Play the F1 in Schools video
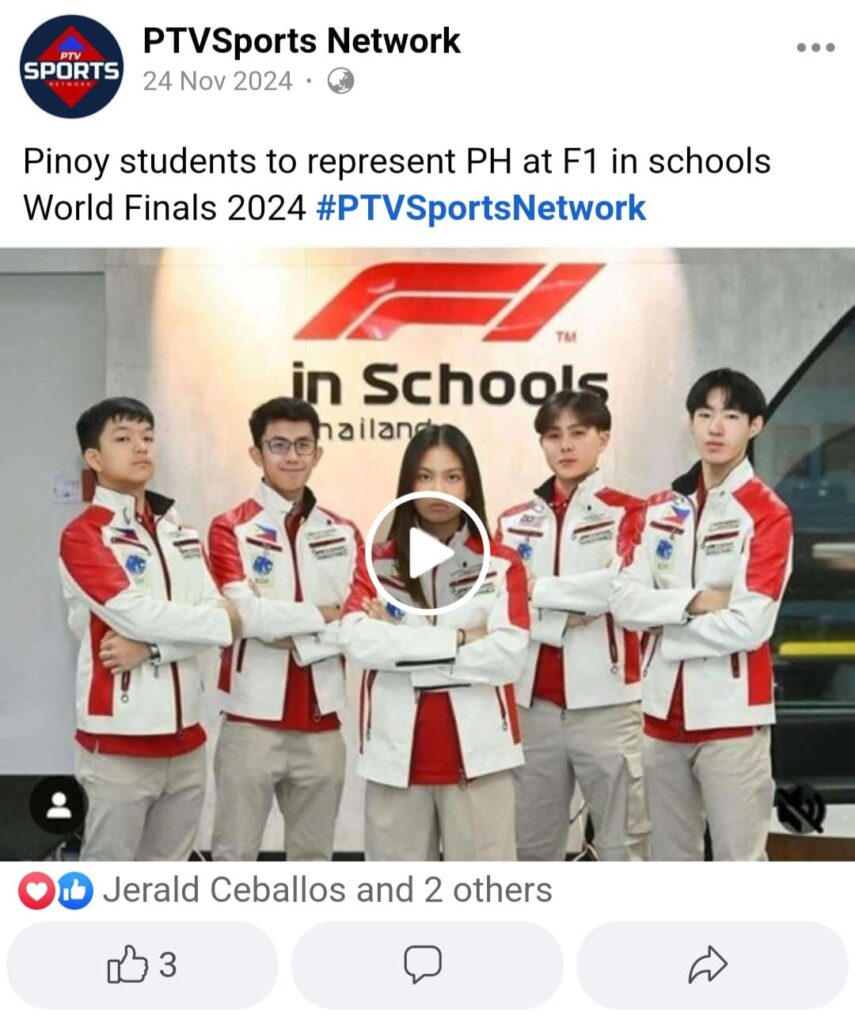Image resolution: width=855 pixels, height=1024 pixels. 427,553
